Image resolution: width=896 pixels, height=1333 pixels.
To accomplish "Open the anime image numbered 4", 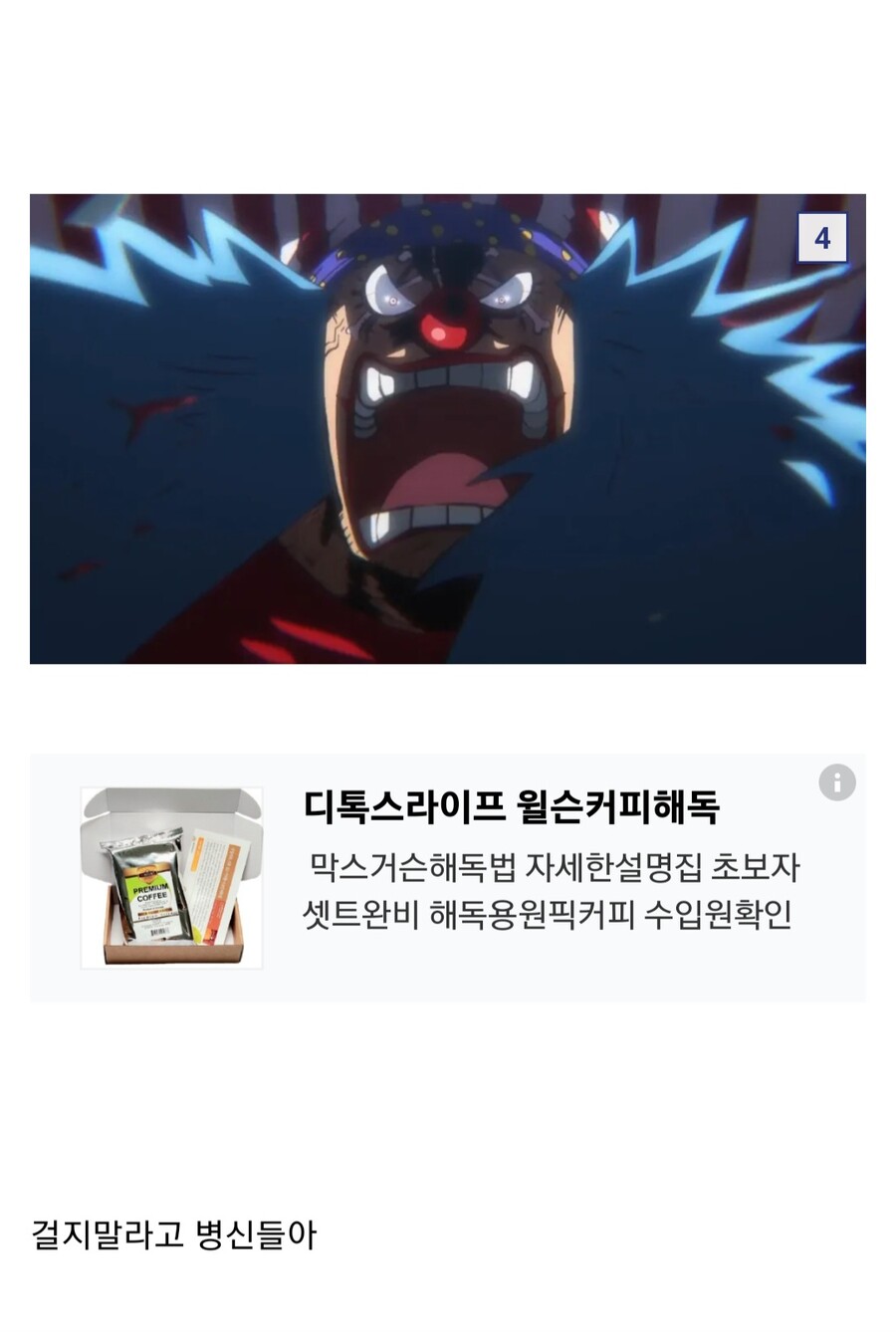I will [447, 428].
